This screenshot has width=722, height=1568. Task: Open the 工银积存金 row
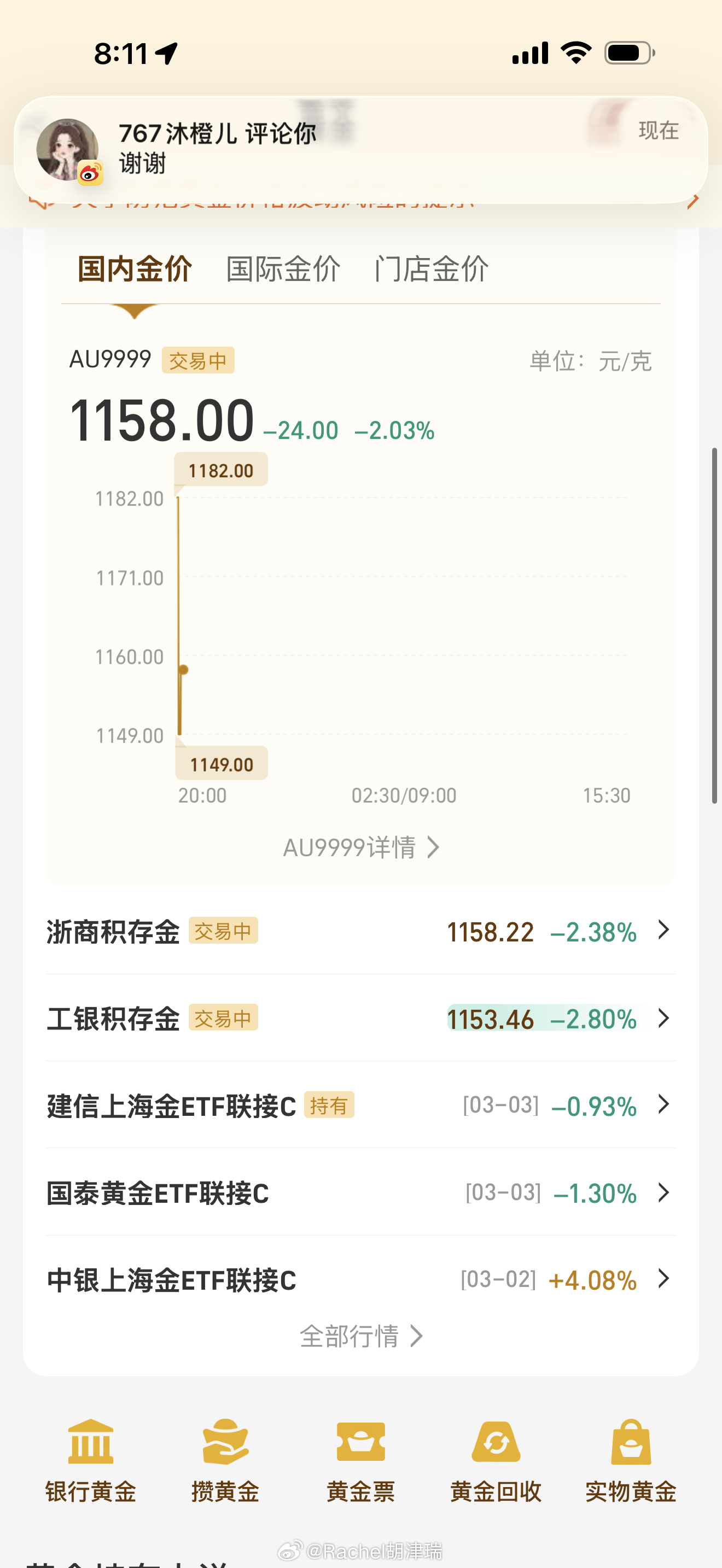[x=360, y=1019]
